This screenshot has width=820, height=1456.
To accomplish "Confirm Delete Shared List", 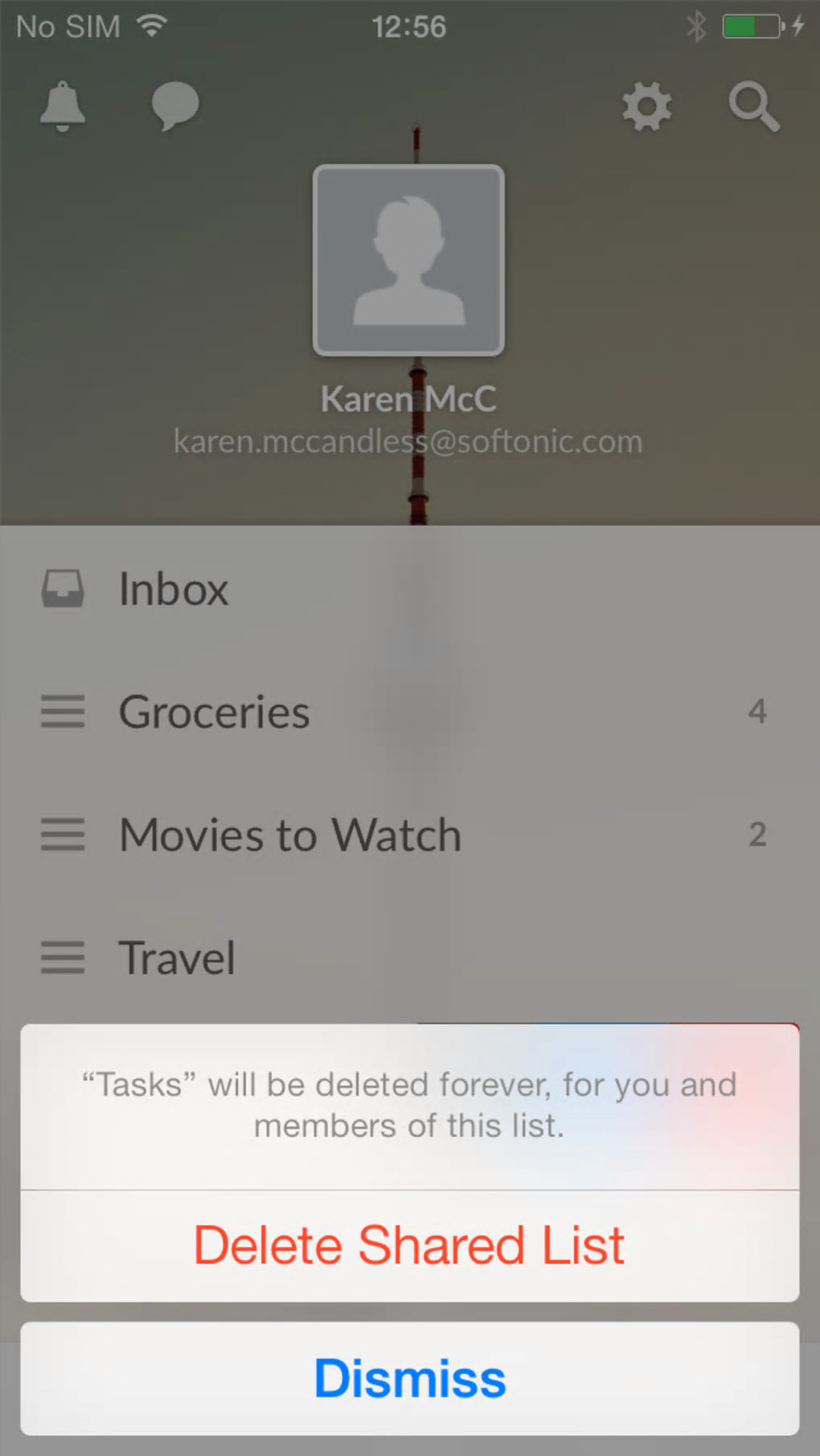I will pos(409,1245).
